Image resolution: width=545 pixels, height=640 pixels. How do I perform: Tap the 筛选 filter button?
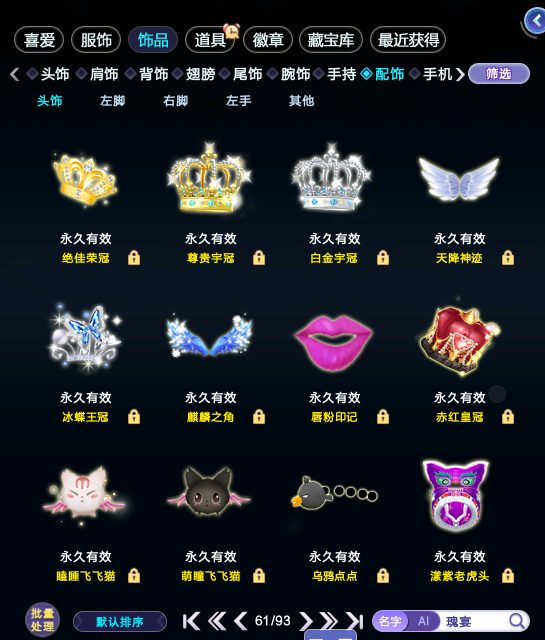click(x=499, y=74)
